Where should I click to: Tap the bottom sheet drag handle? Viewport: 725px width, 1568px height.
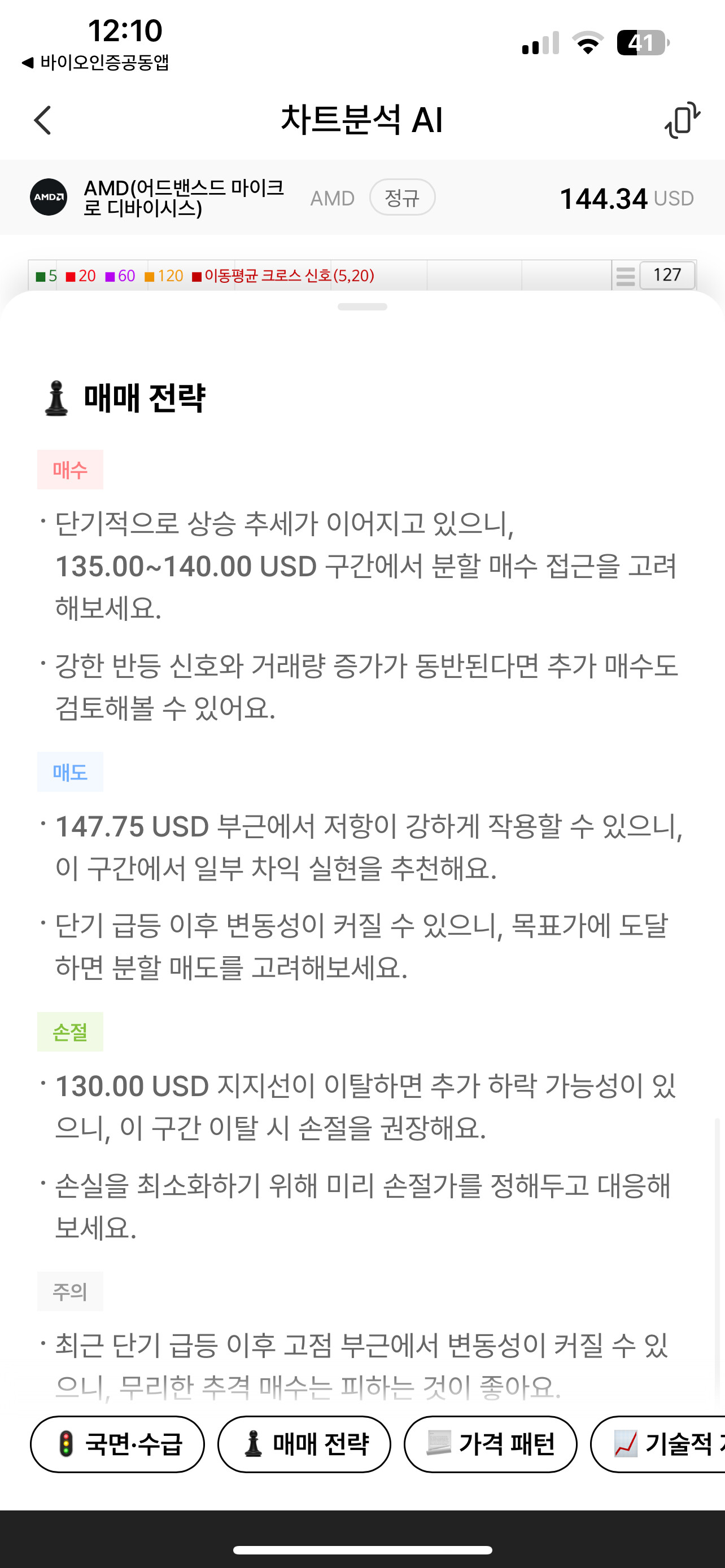coord(362,307)
